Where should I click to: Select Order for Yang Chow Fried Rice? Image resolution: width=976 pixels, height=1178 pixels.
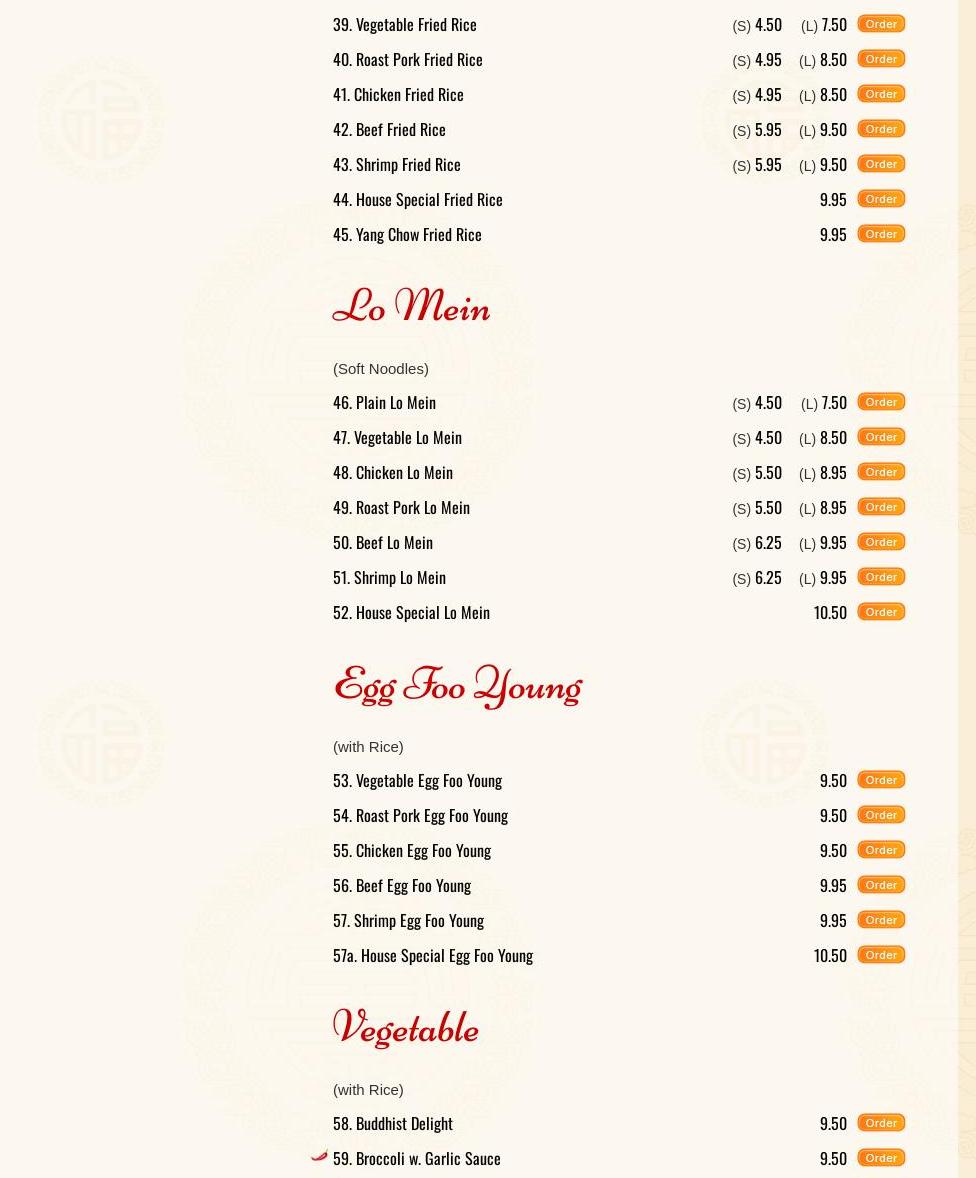[x=880, y=234]
